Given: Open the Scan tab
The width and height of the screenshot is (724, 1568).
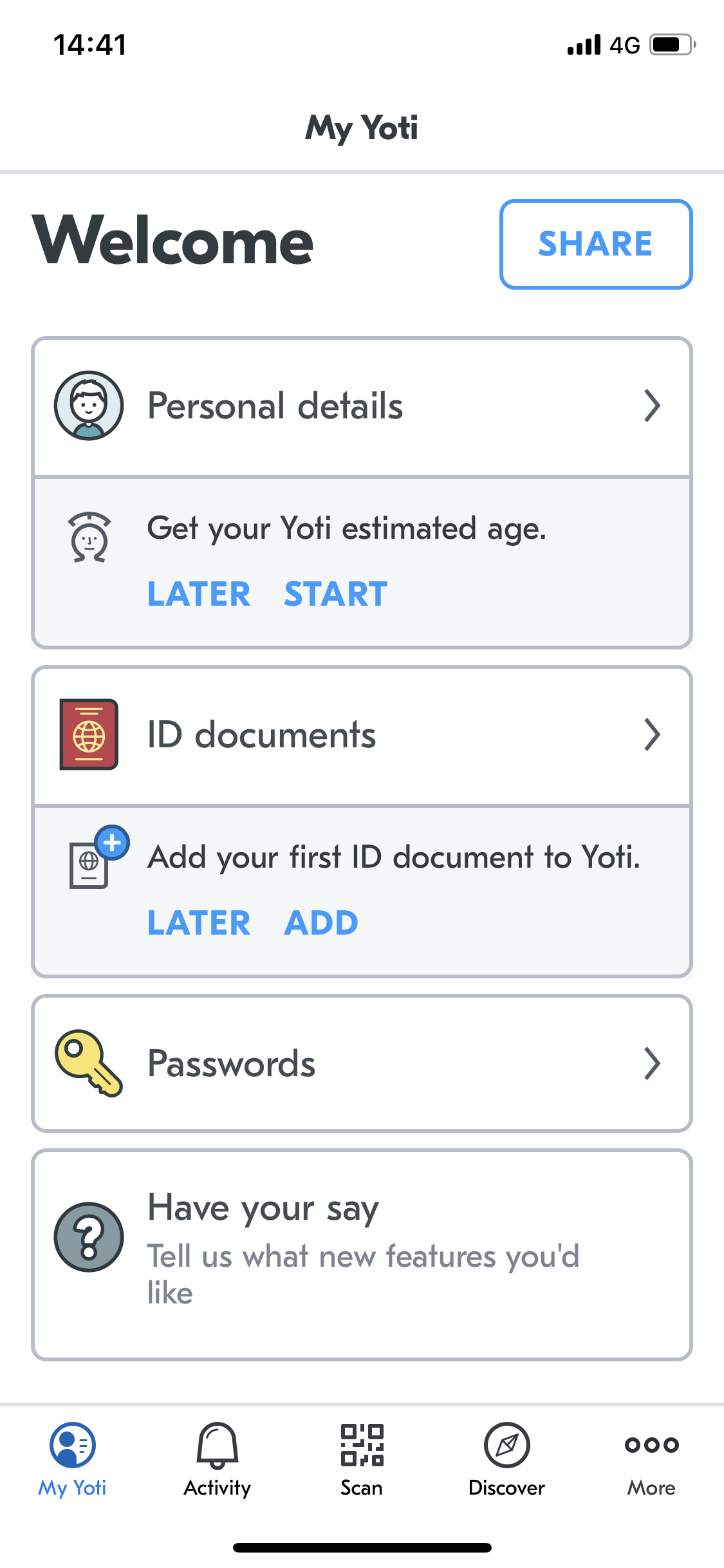Looking at the screenshot, I should (x=362, y=1460).
